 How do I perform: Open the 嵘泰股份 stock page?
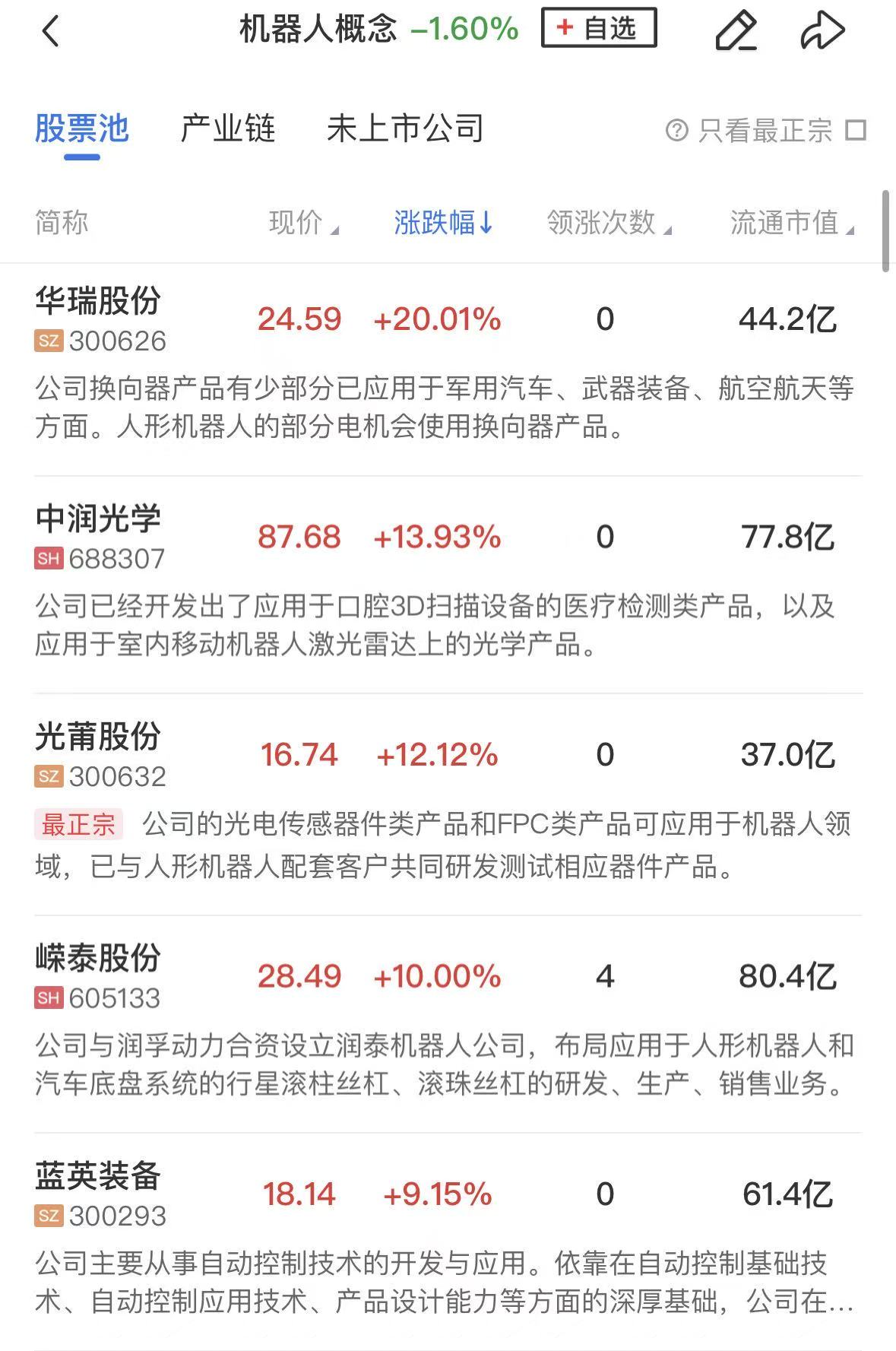point(99,959)
